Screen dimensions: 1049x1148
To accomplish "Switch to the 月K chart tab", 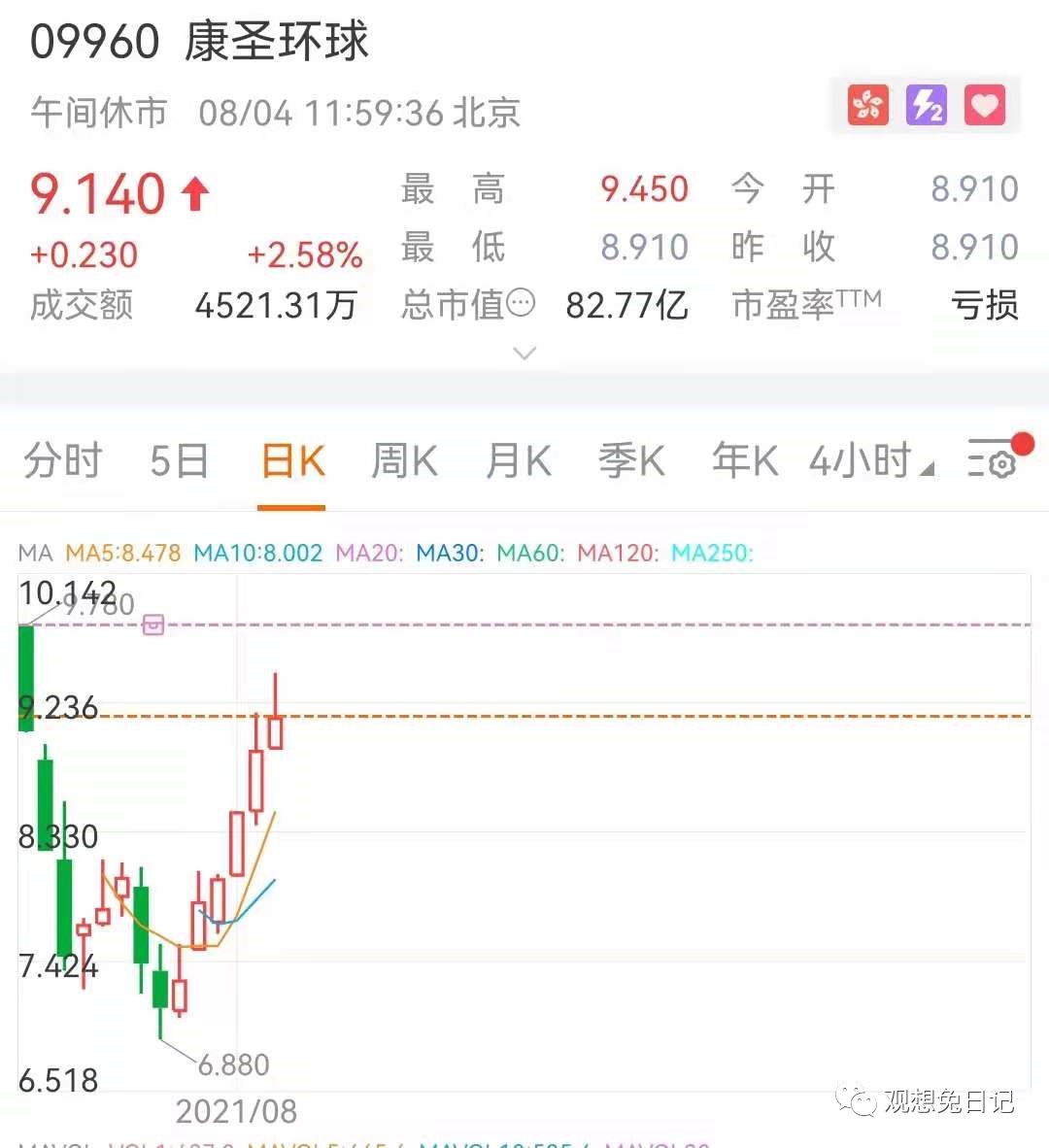I will tap(519, 460).
